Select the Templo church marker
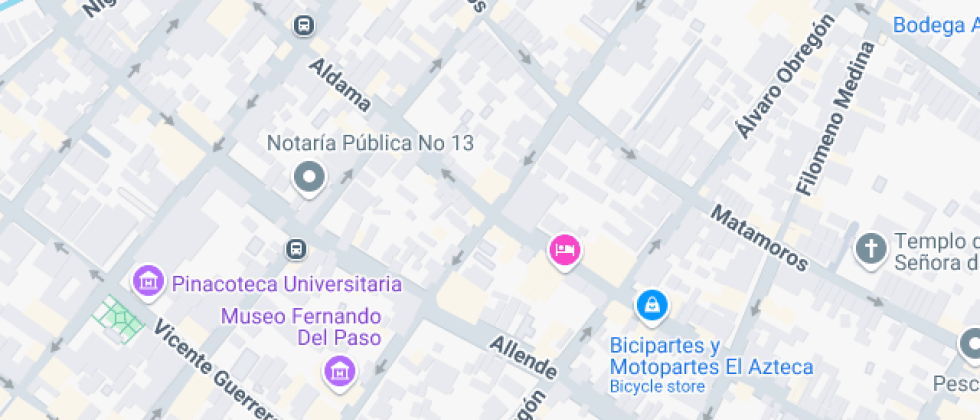The image size is (980, 420). tap(871, 248)
